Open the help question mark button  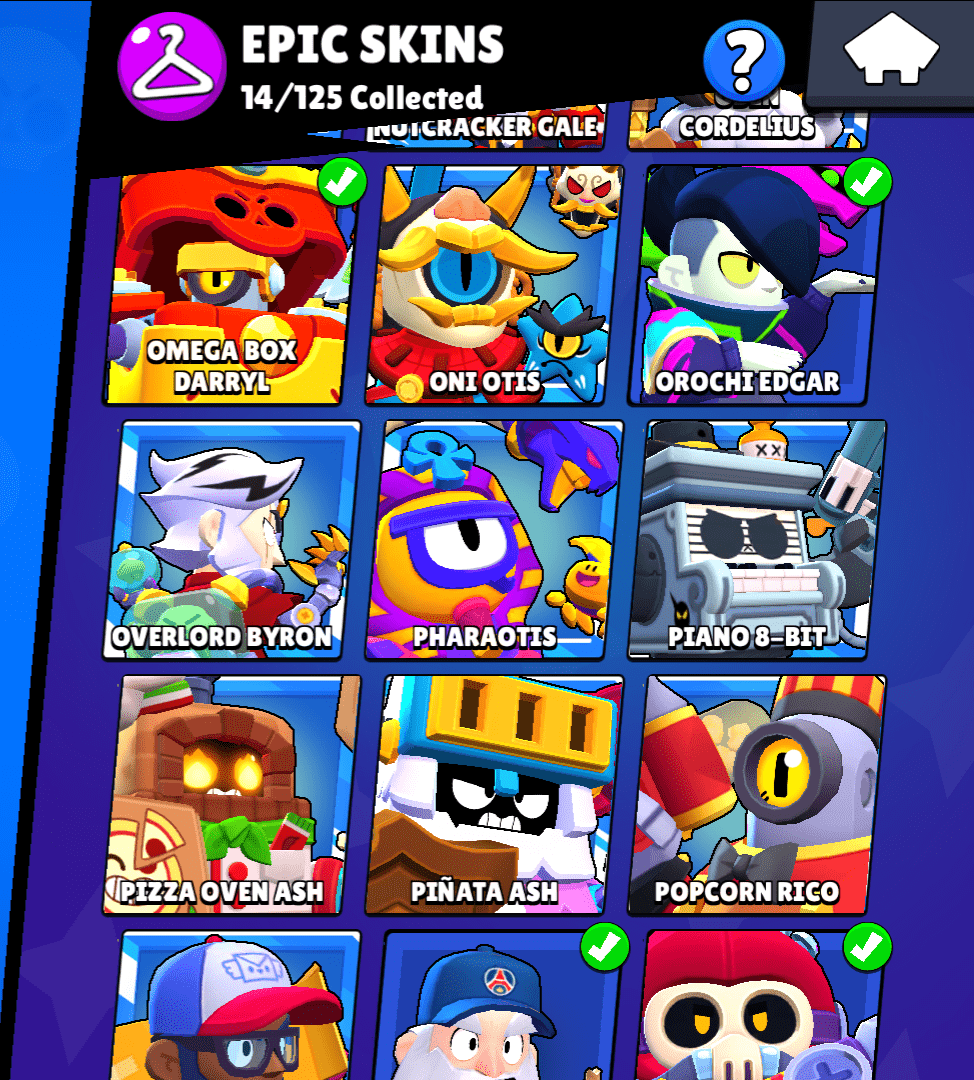743,62
